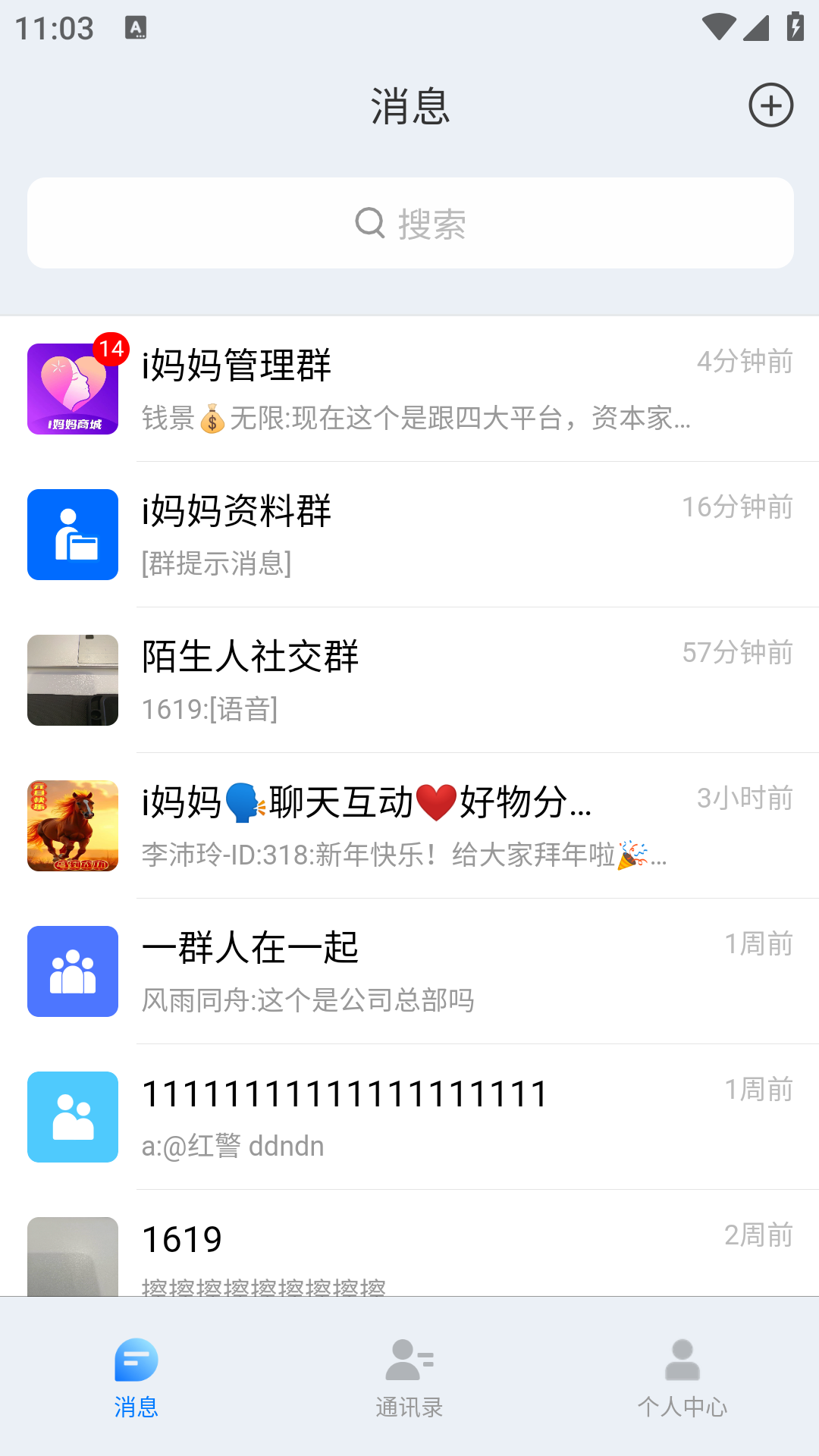Open the plus icon to start new chat
This screenshot has height=1456, width=819.
pos(771,106)
